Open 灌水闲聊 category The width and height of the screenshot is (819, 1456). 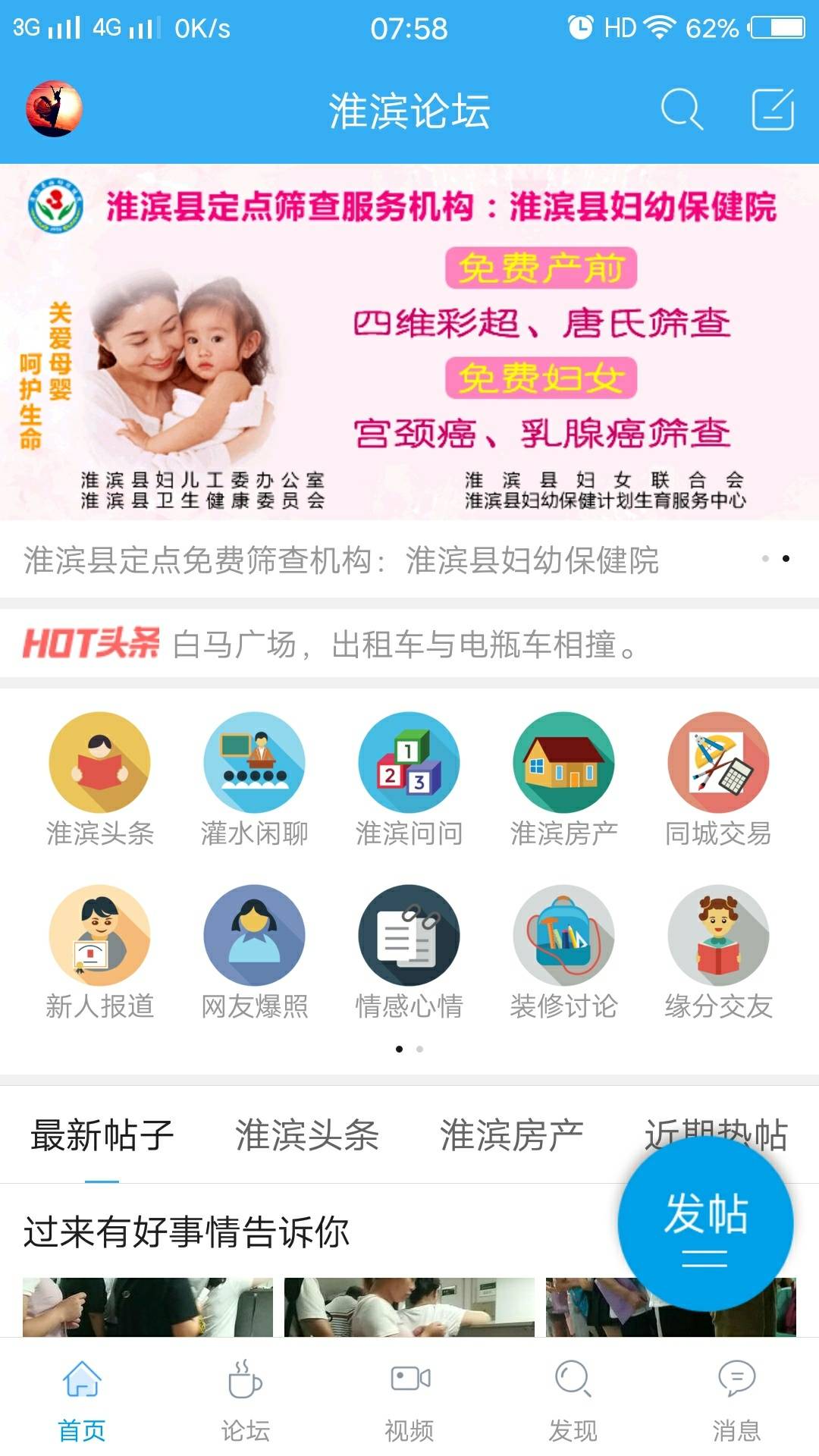254,763
